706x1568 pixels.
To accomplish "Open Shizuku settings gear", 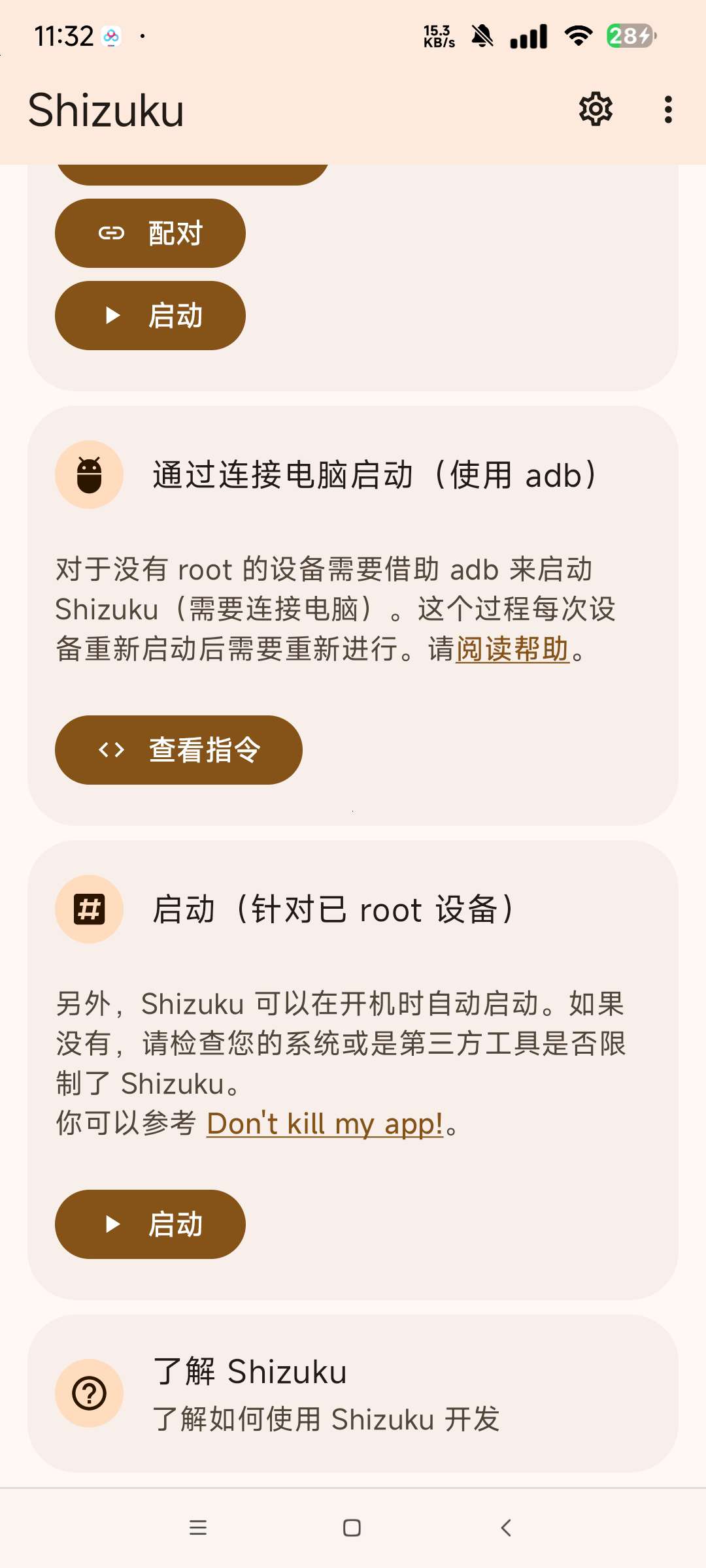I will (596, 109).
